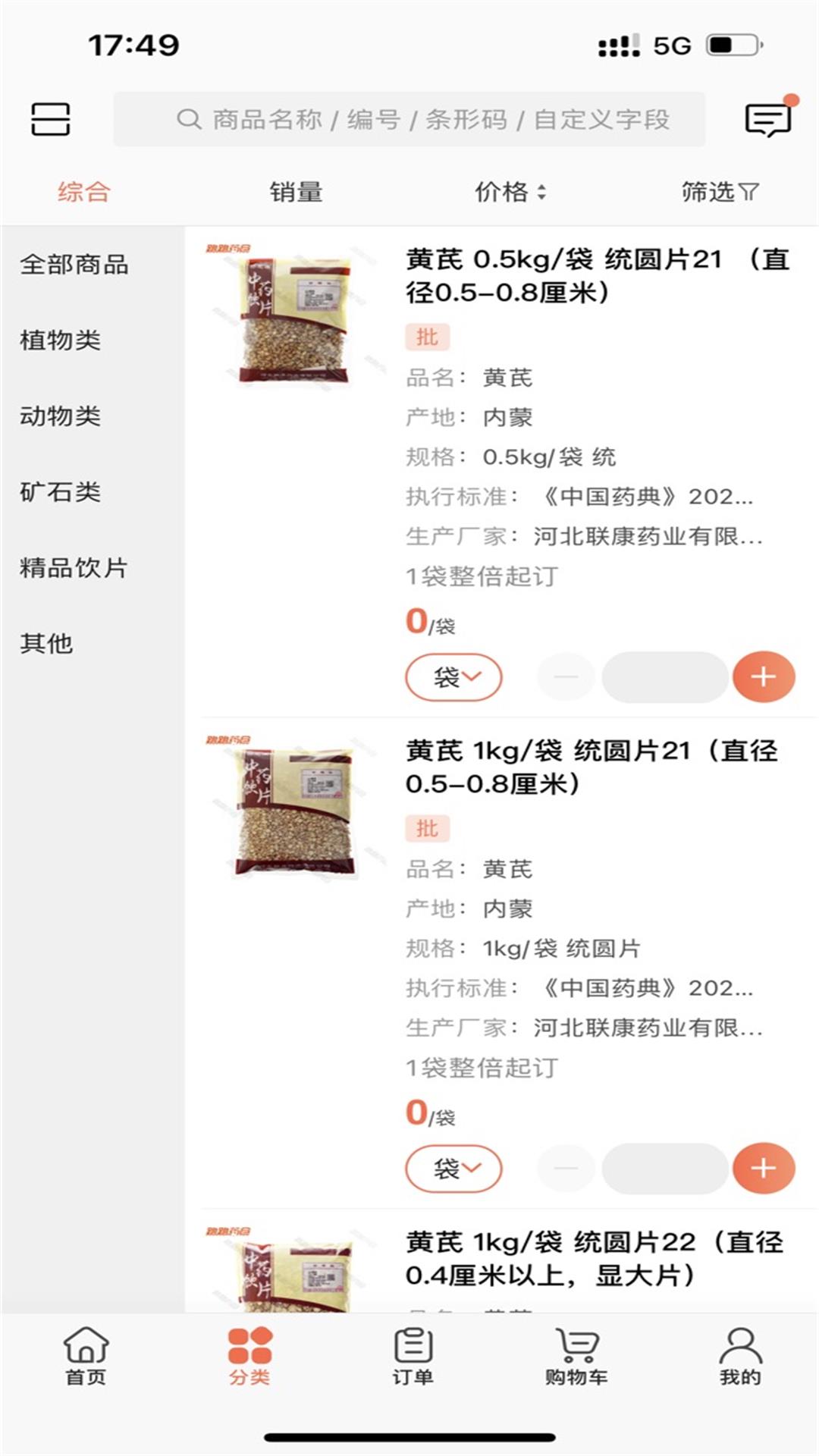The height and width of the screenshot is (1456, 819).
Task: Switch to the 购物车 tab
Action: 576,1356
